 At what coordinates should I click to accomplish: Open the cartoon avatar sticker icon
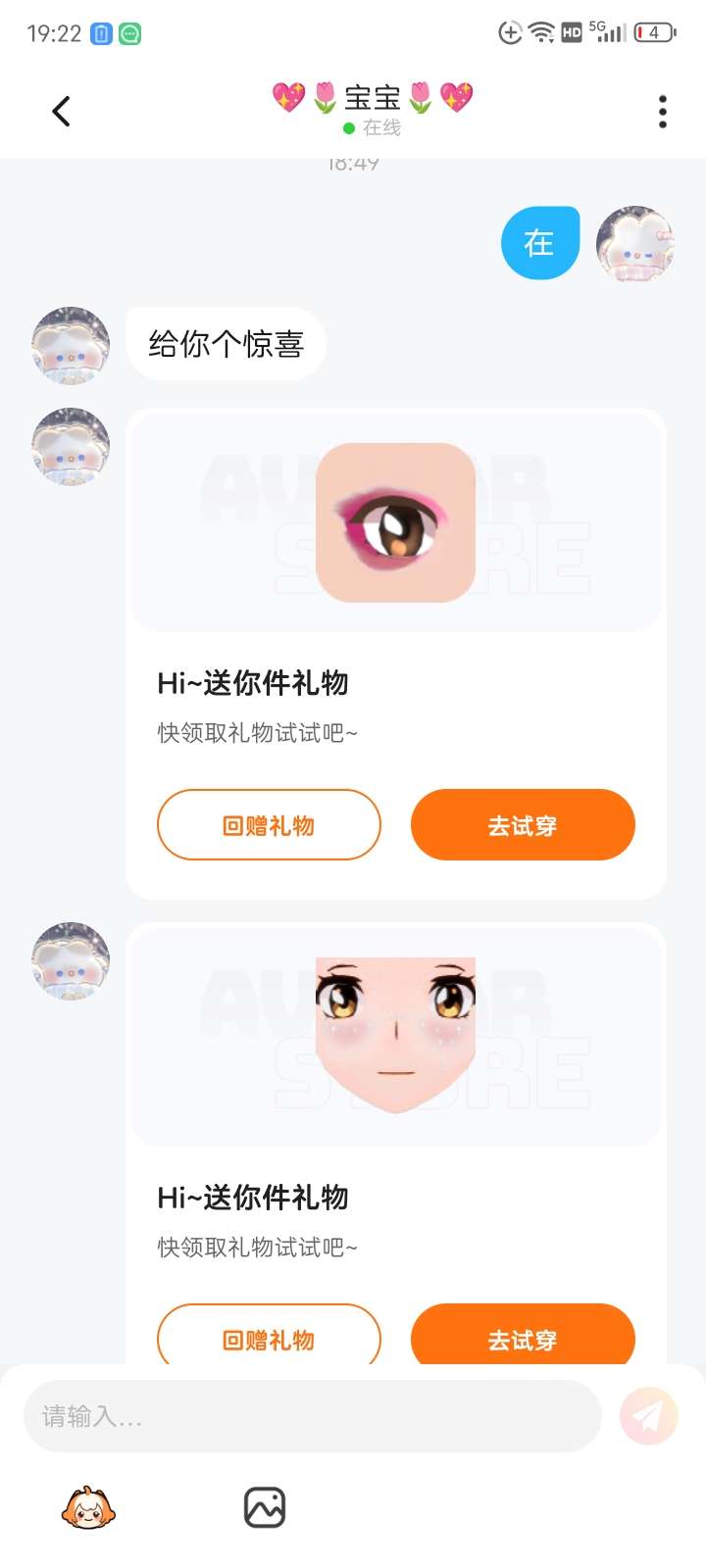pos(88,1507)
